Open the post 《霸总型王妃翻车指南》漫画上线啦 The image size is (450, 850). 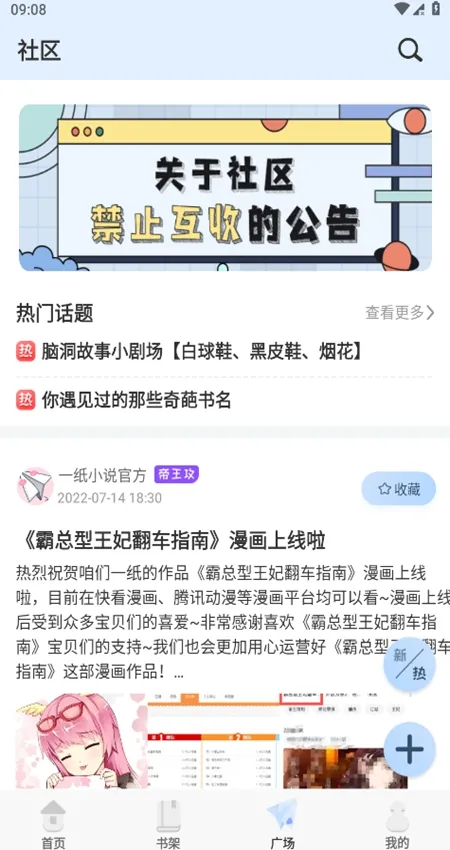(171, 540)
